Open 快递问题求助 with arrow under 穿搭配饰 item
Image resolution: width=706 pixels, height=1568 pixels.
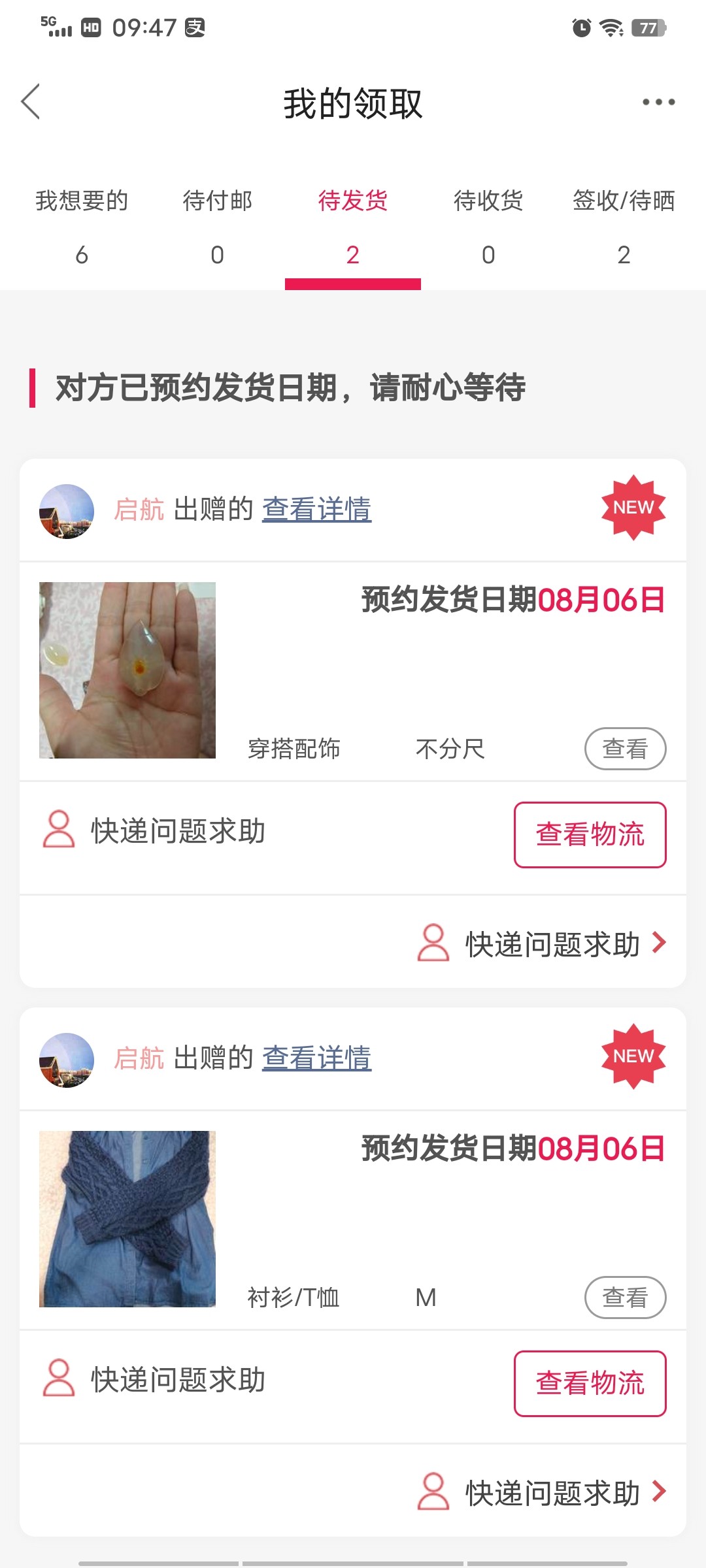tap(543, 944)
